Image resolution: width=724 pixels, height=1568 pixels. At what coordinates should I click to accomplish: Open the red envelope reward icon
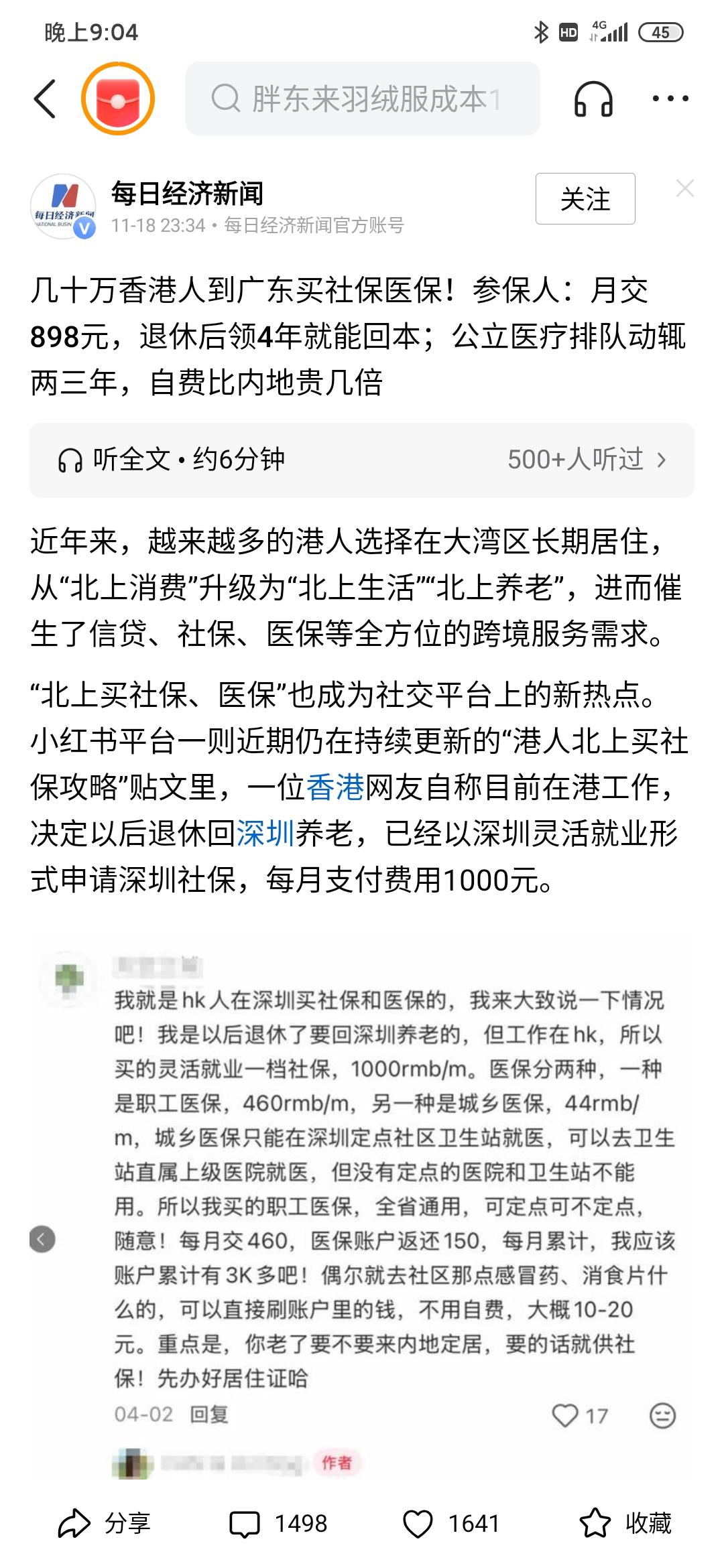click(118, 99)
